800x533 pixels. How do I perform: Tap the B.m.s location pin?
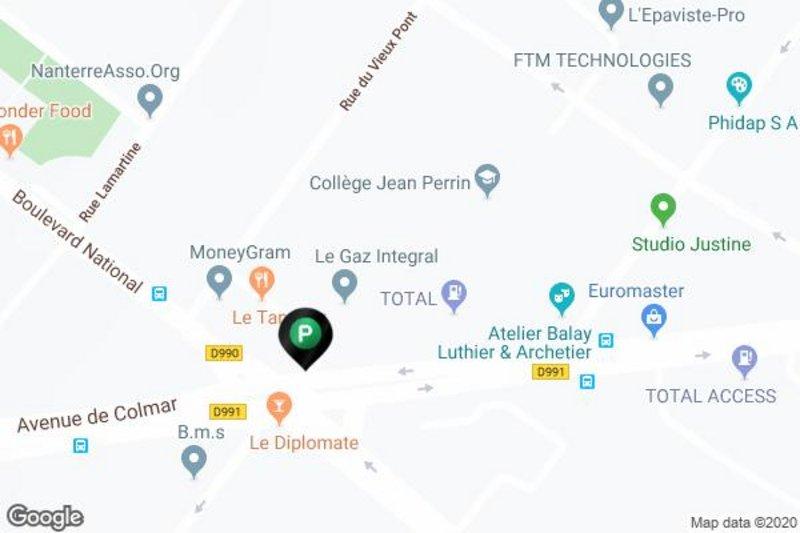pos(194,460)
